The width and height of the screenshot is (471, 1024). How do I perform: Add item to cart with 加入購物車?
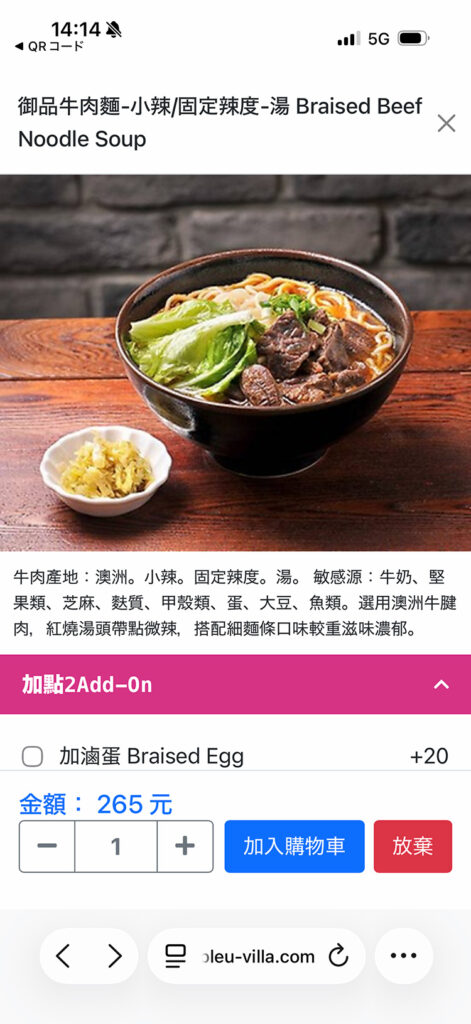[295, 846]
